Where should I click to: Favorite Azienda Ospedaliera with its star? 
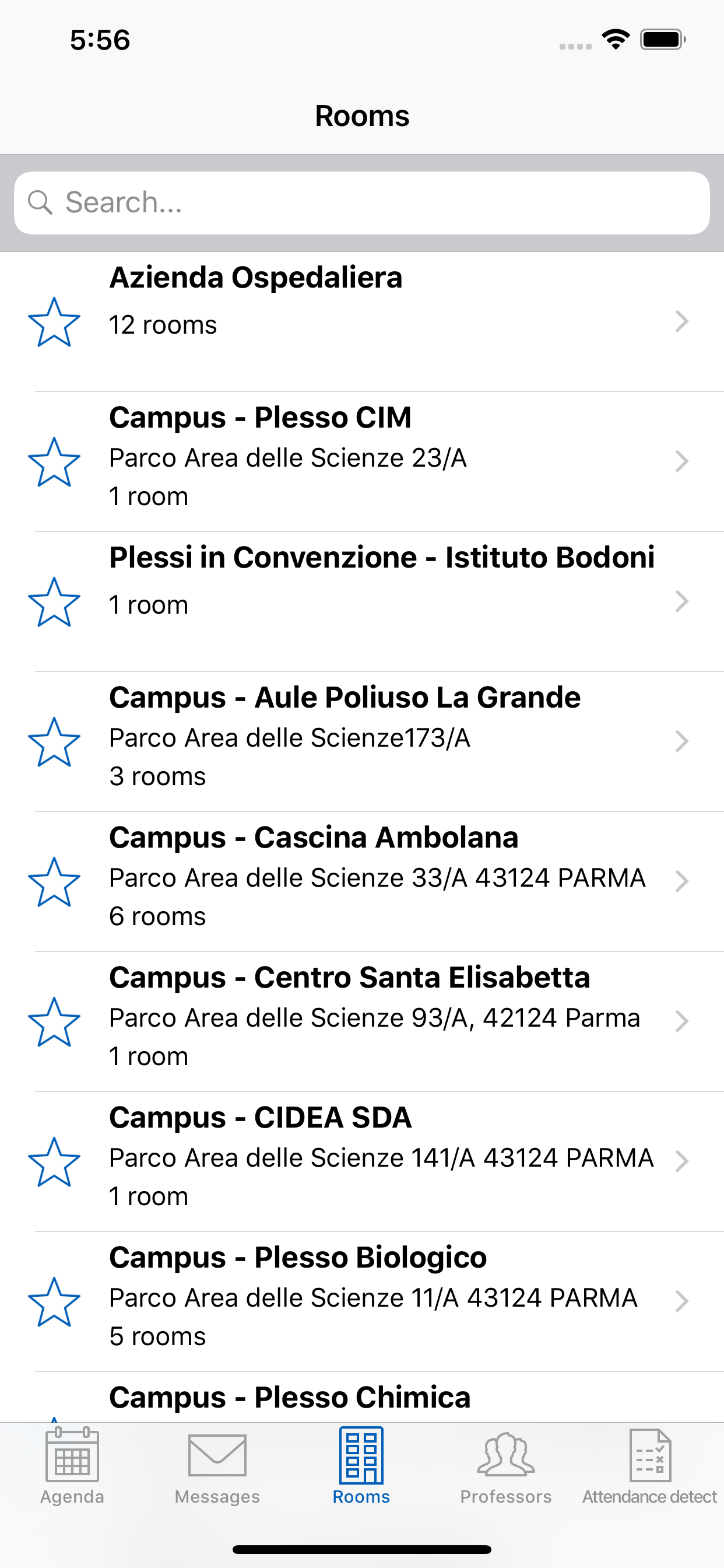point(54,322)
